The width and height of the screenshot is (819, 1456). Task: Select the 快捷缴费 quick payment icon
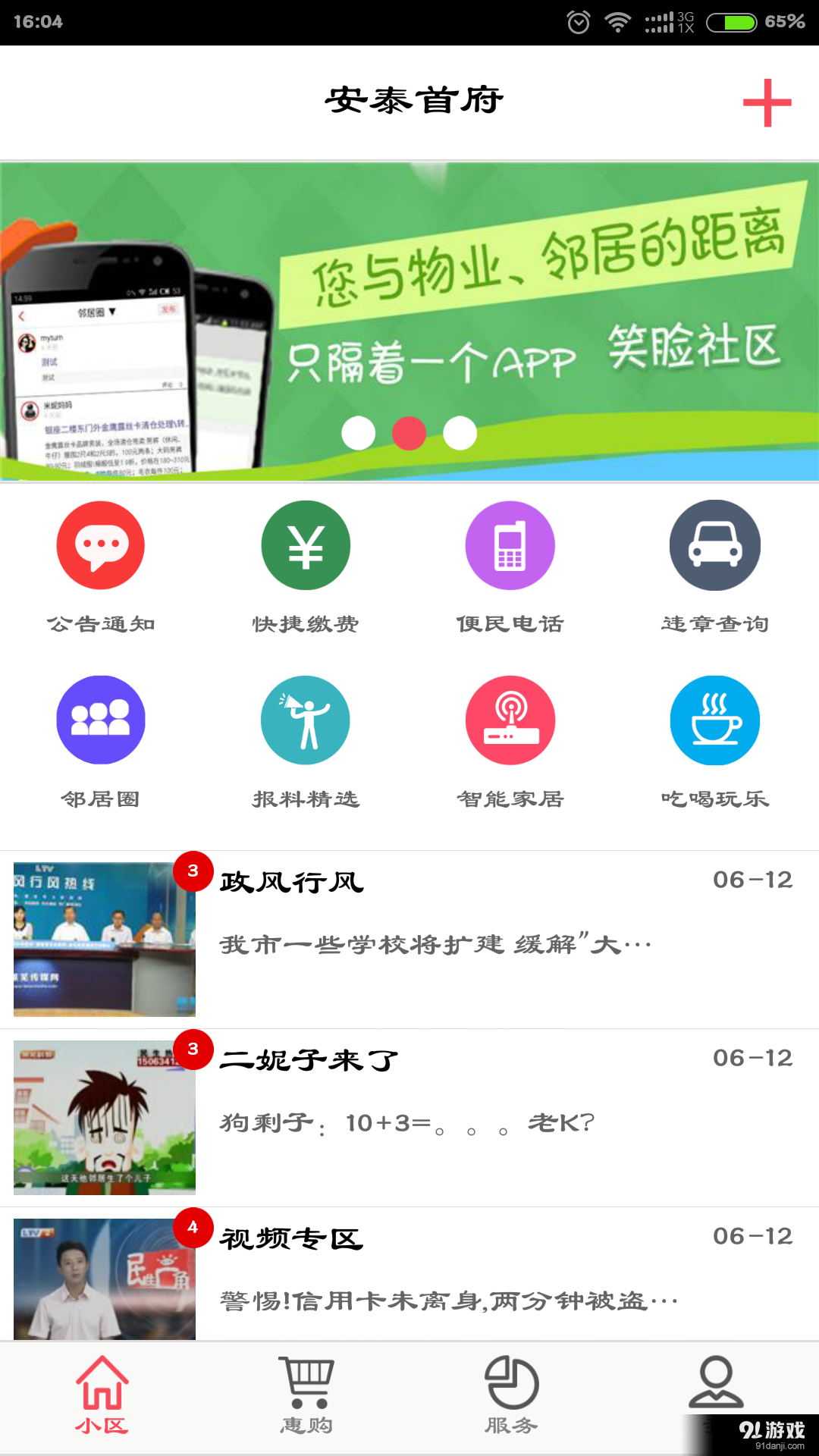coord(306,544)
